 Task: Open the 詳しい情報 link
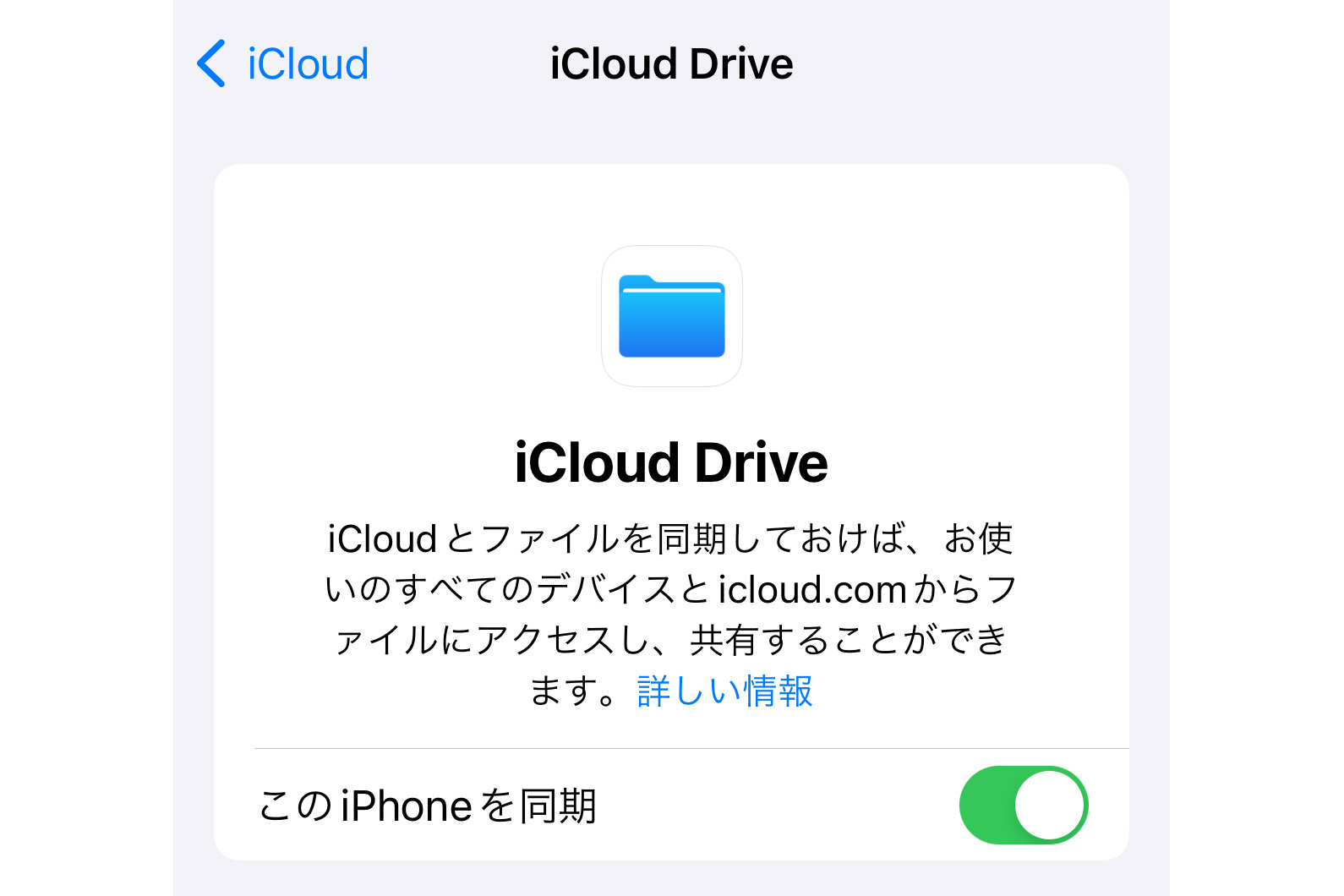pyautogui.click(x=724, y=691)
